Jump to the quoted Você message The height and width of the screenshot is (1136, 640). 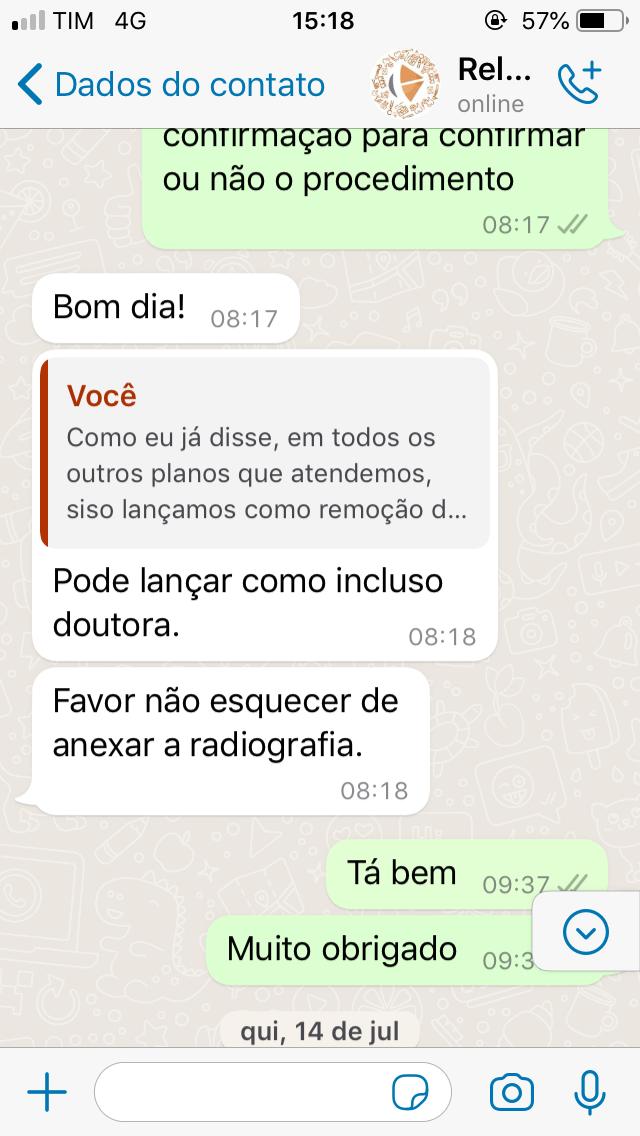265,452
